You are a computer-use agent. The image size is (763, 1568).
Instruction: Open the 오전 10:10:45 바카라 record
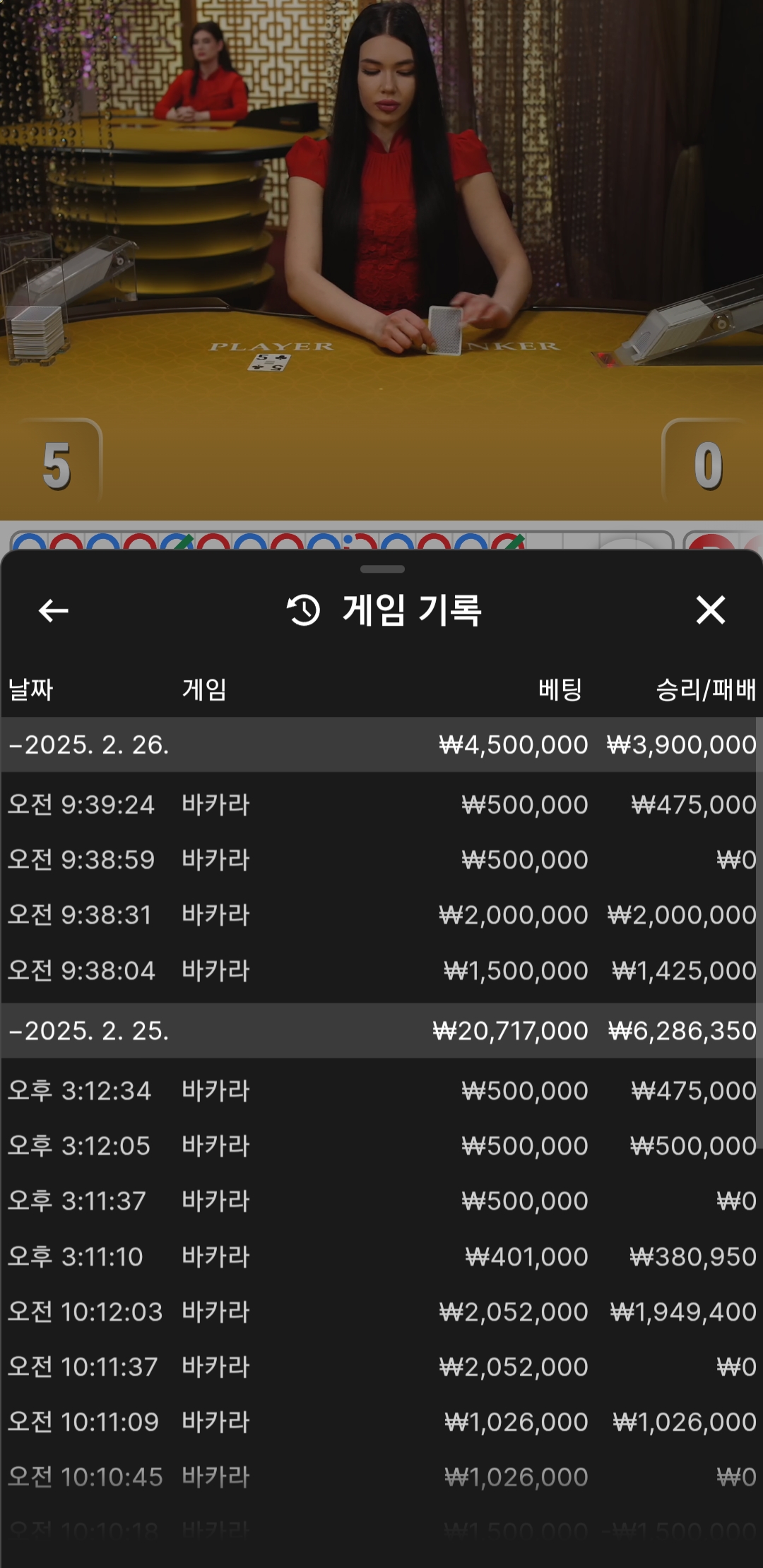(x=381, y=1477)
